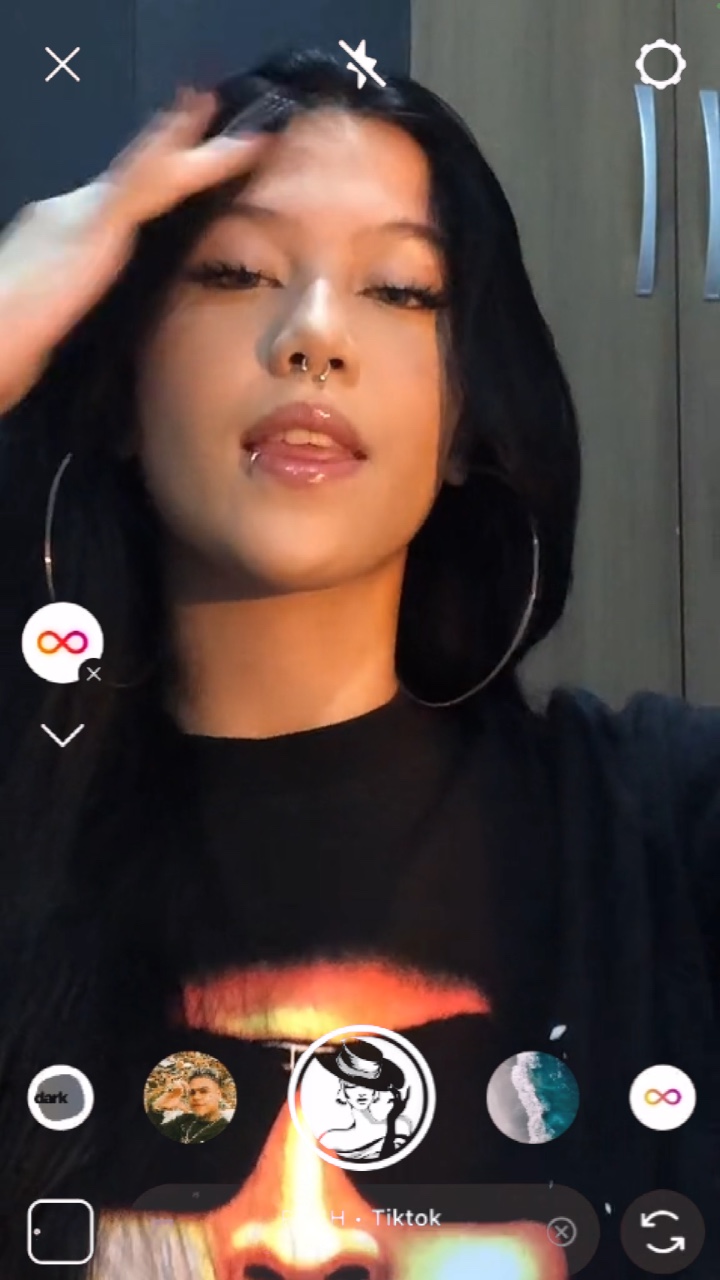Remove the Boomerang mode badge

coord(93,674)
